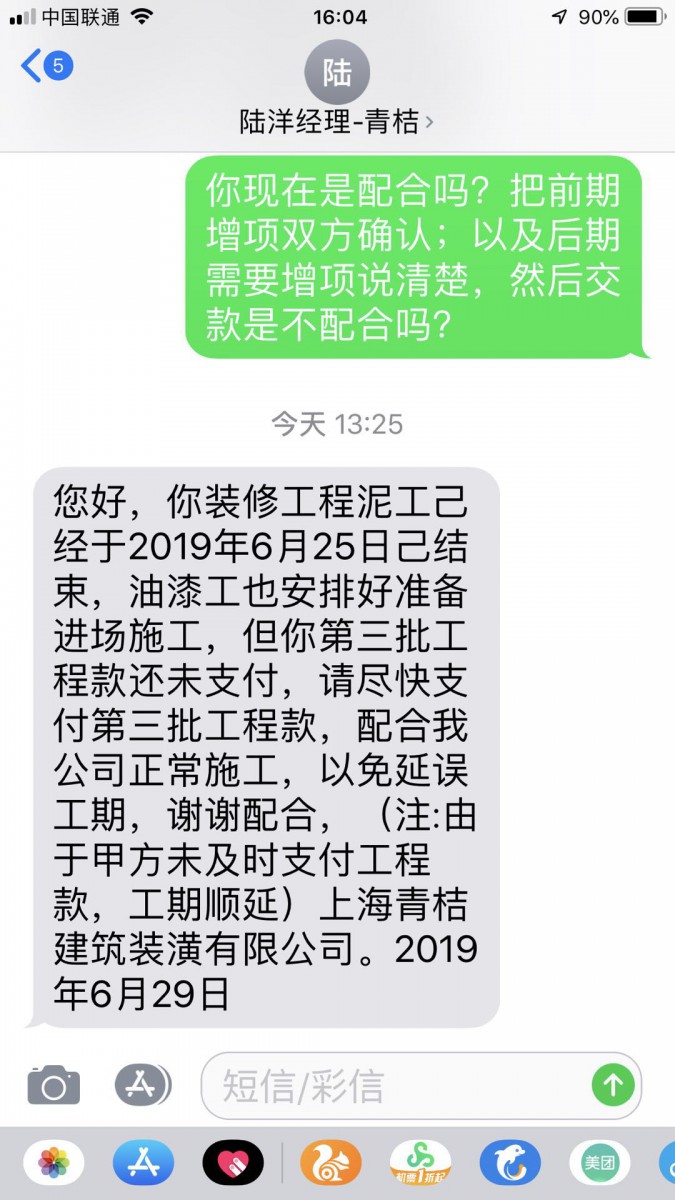Open UC Browser squirrel app in strip
Screen dimensions: 675x1200
pyautogui.click(x=331, y=1163)
